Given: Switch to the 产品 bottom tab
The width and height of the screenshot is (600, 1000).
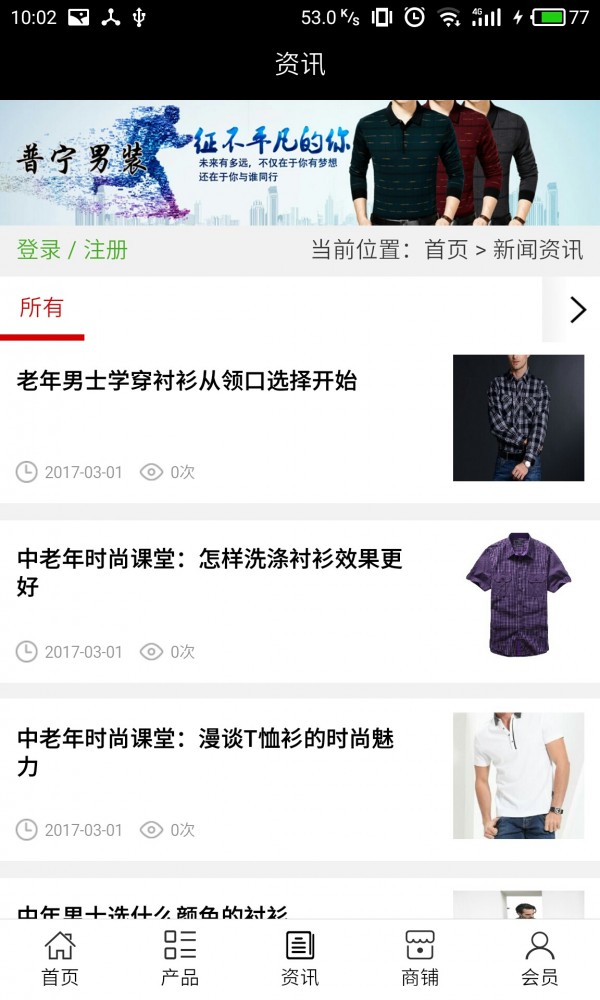Looking at the screenshot, I should [x=180, y=958].
